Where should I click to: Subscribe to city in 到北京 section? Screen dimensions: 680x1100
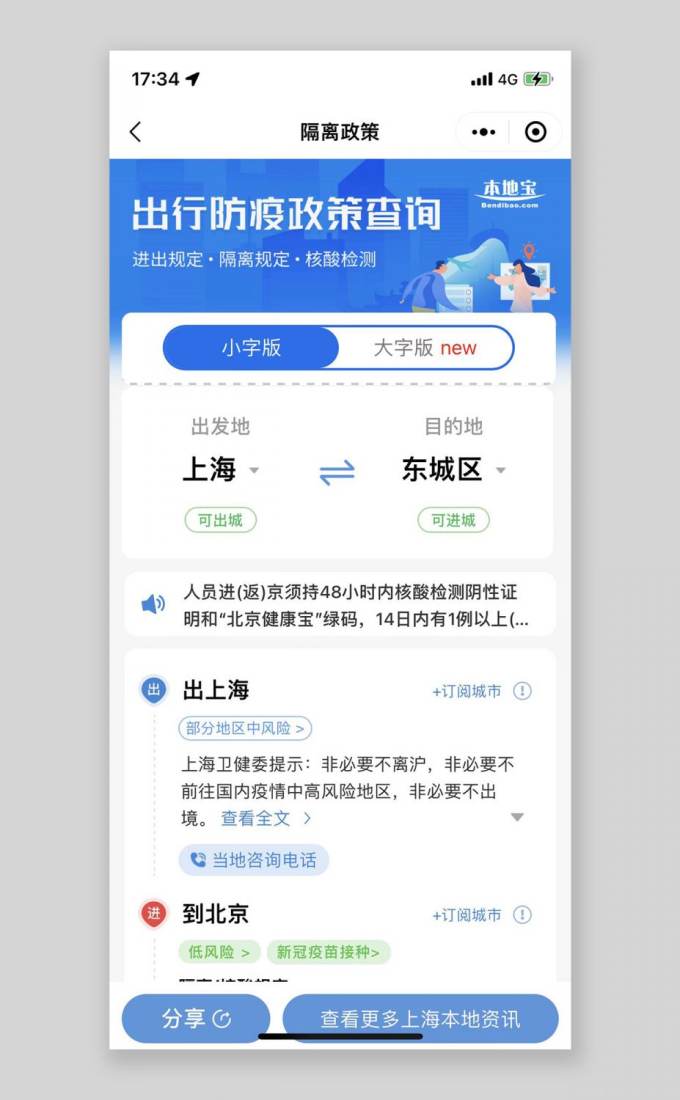[467, 915]
